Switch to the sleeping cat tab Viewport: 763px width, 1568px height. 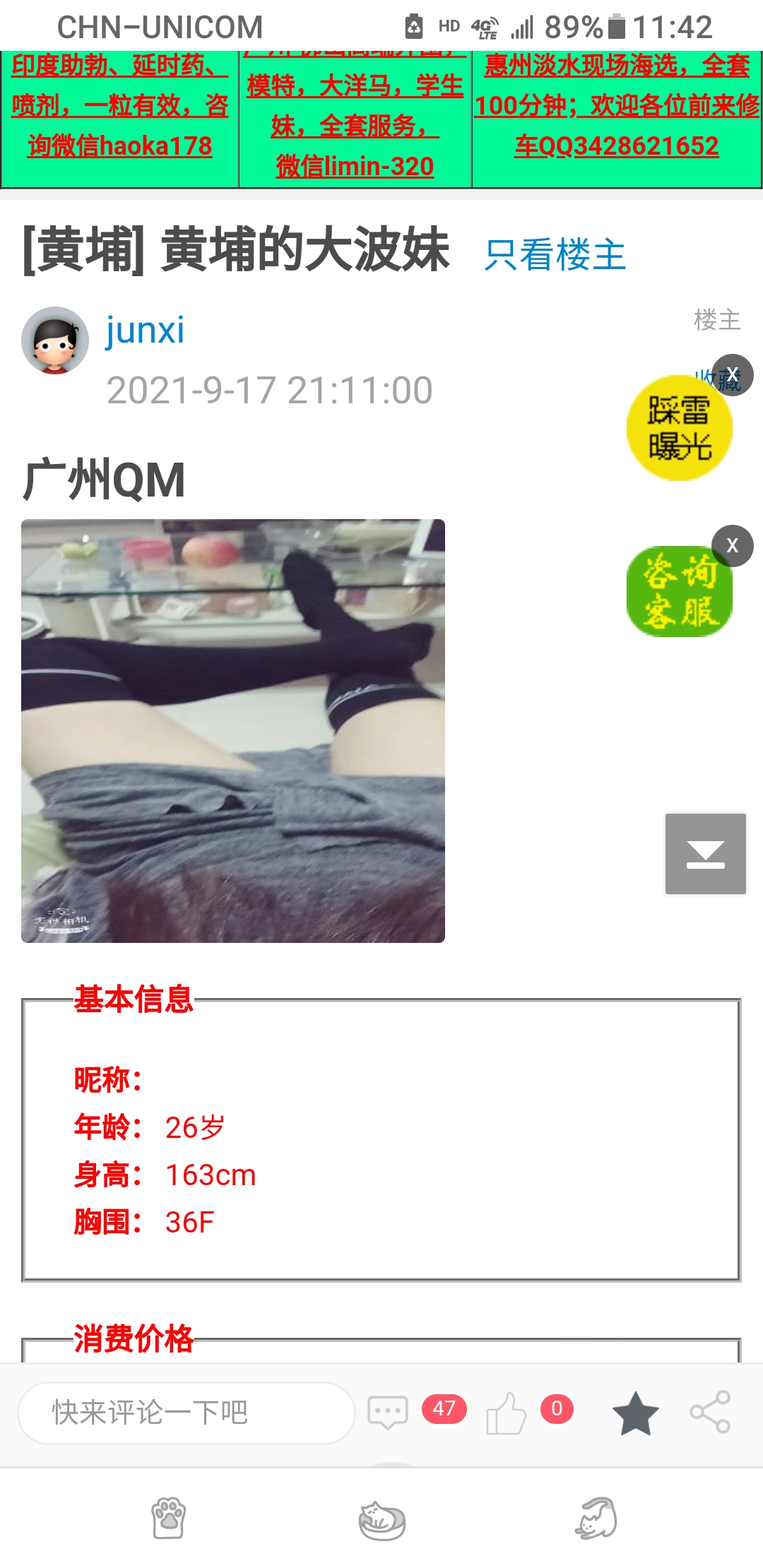point(381,1520)
